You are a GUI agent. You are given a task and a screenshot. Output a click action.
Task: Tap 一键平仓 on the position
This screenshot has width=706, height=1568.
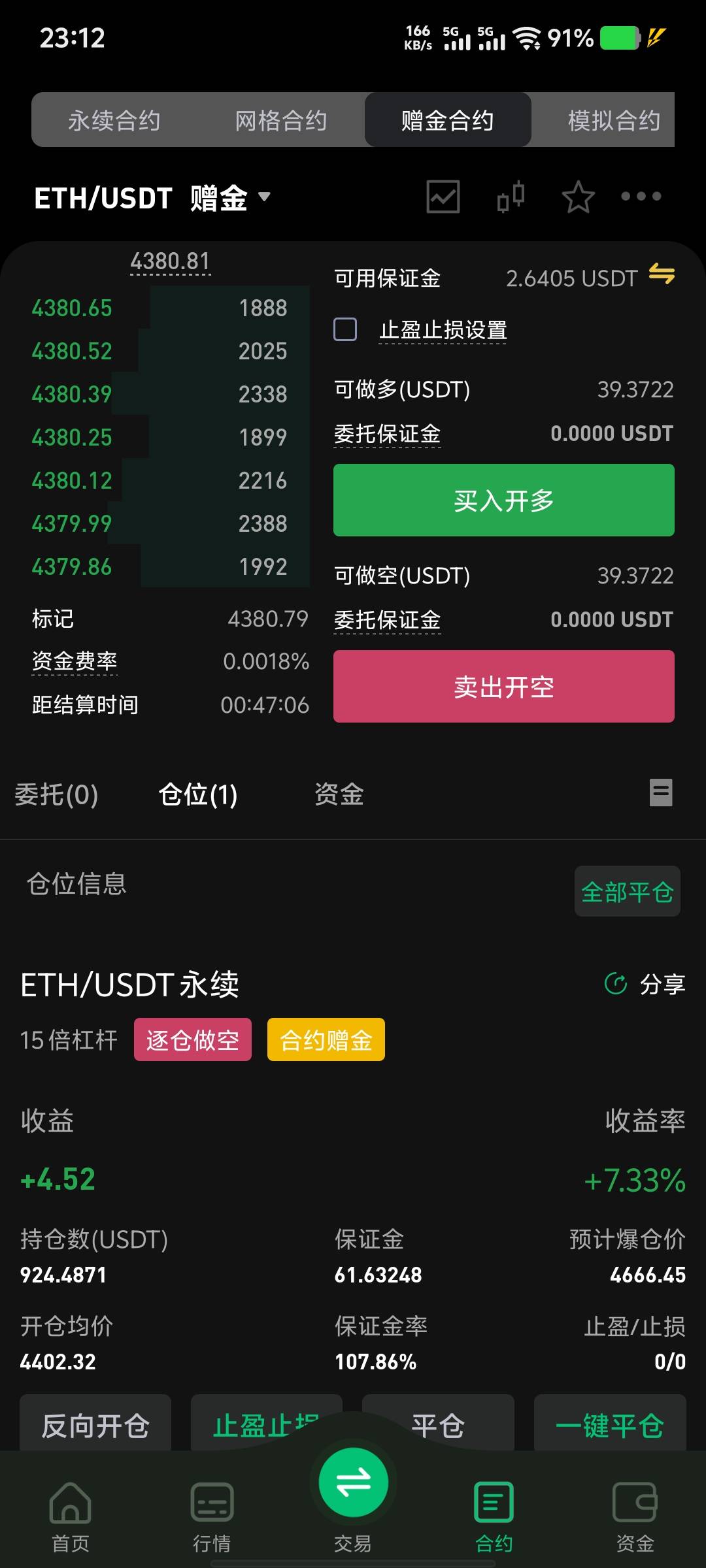609,1424
